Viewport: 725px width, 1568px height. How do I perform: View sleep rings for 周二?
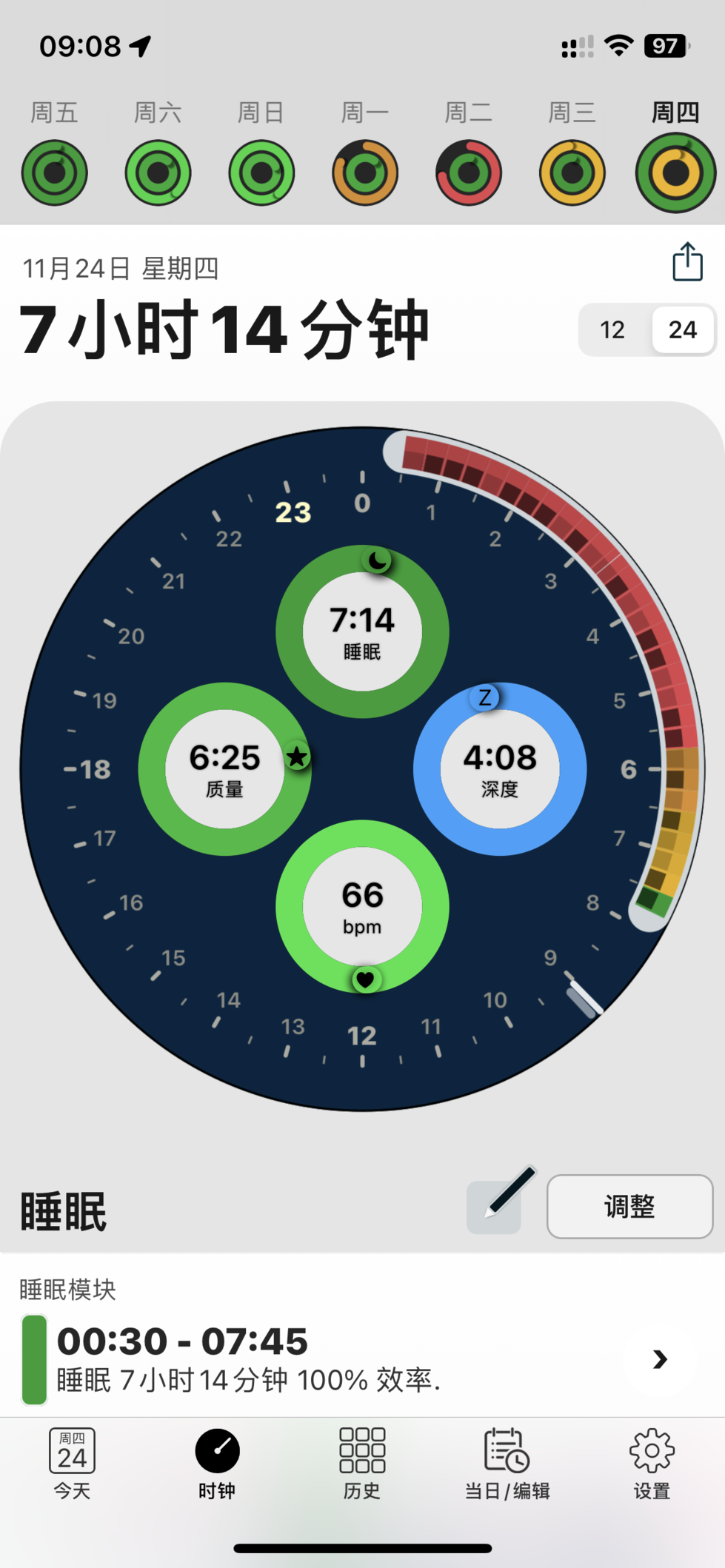(469, 172)
